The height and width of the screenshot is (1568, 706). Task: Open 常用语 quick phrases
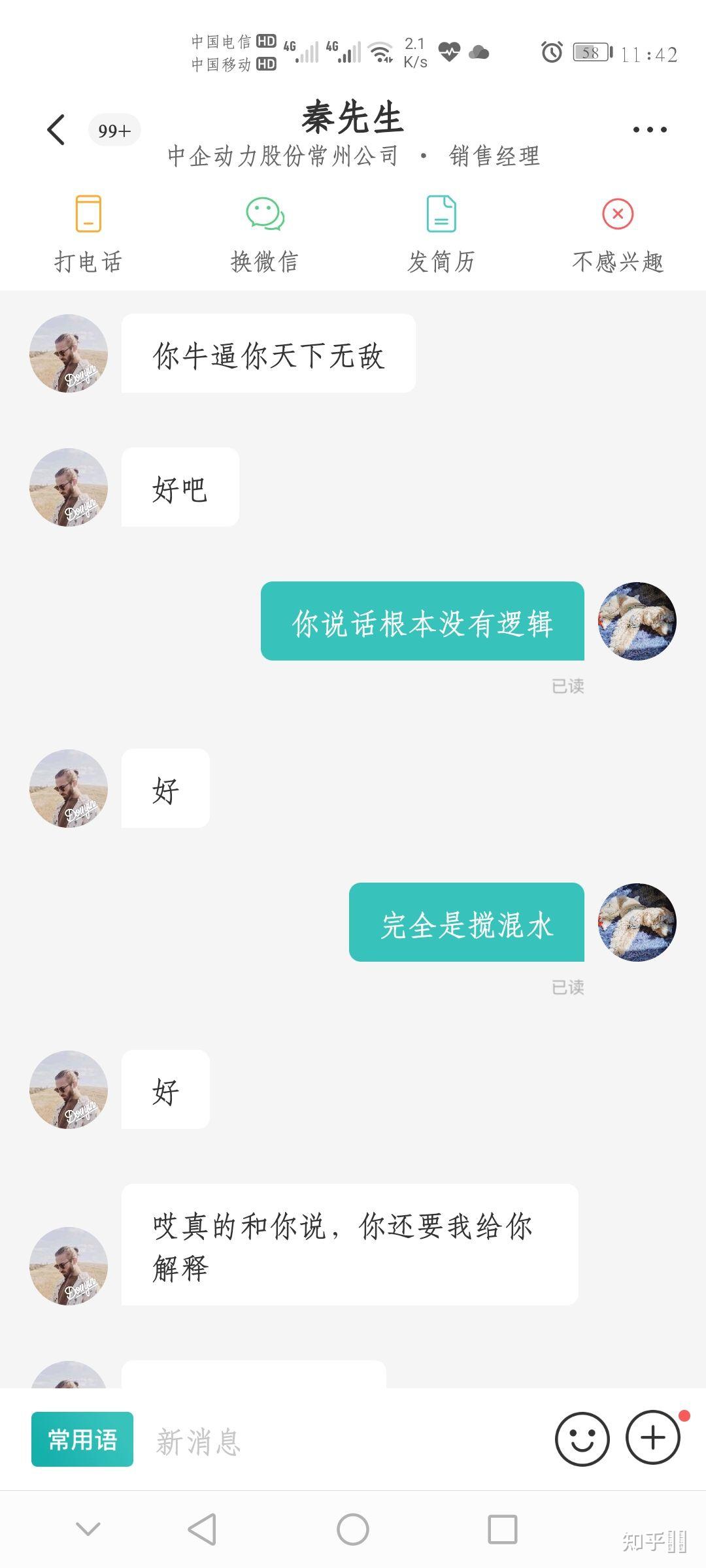pyautogui.click(x=82, y=1439)
